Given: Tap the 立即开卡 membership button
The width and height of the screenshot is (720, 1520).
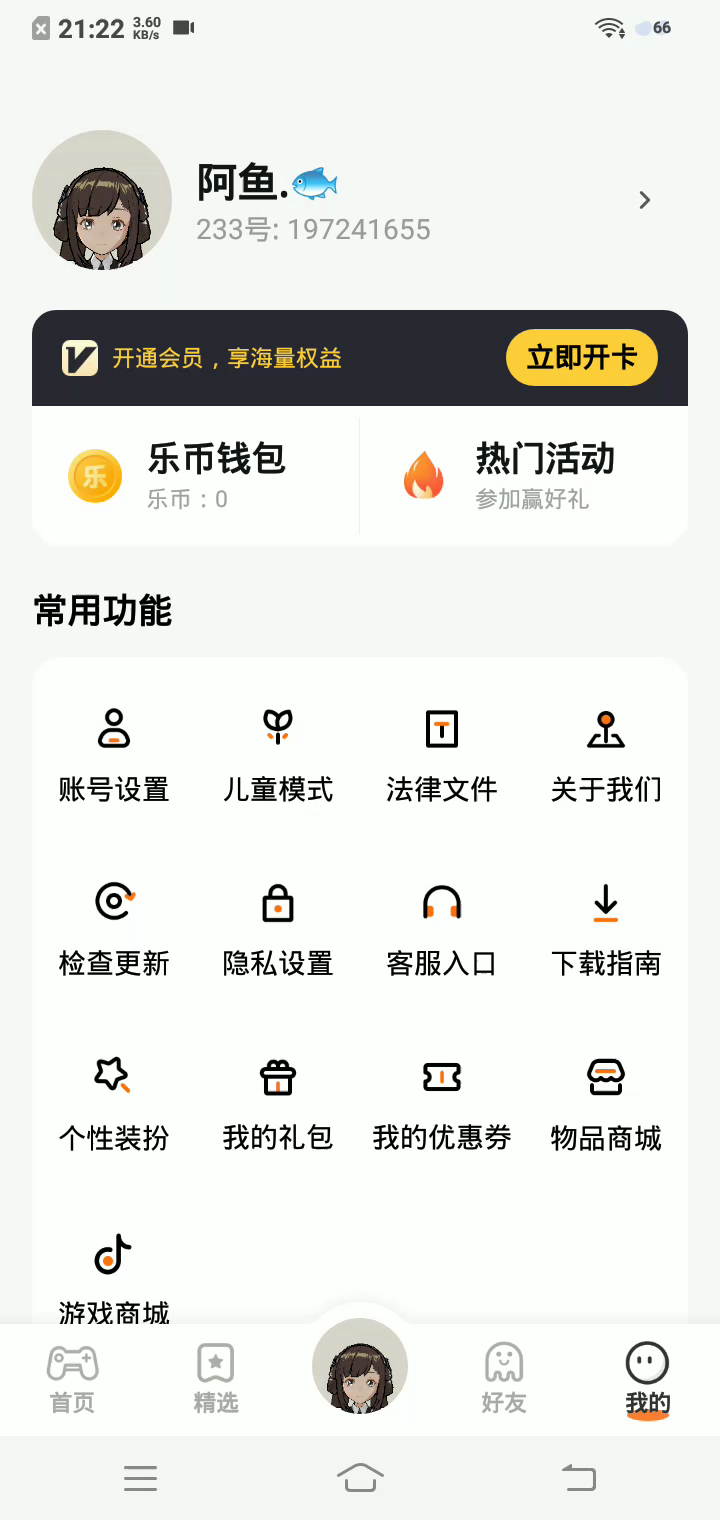Looking at the screenshot, I should (581, 357).
